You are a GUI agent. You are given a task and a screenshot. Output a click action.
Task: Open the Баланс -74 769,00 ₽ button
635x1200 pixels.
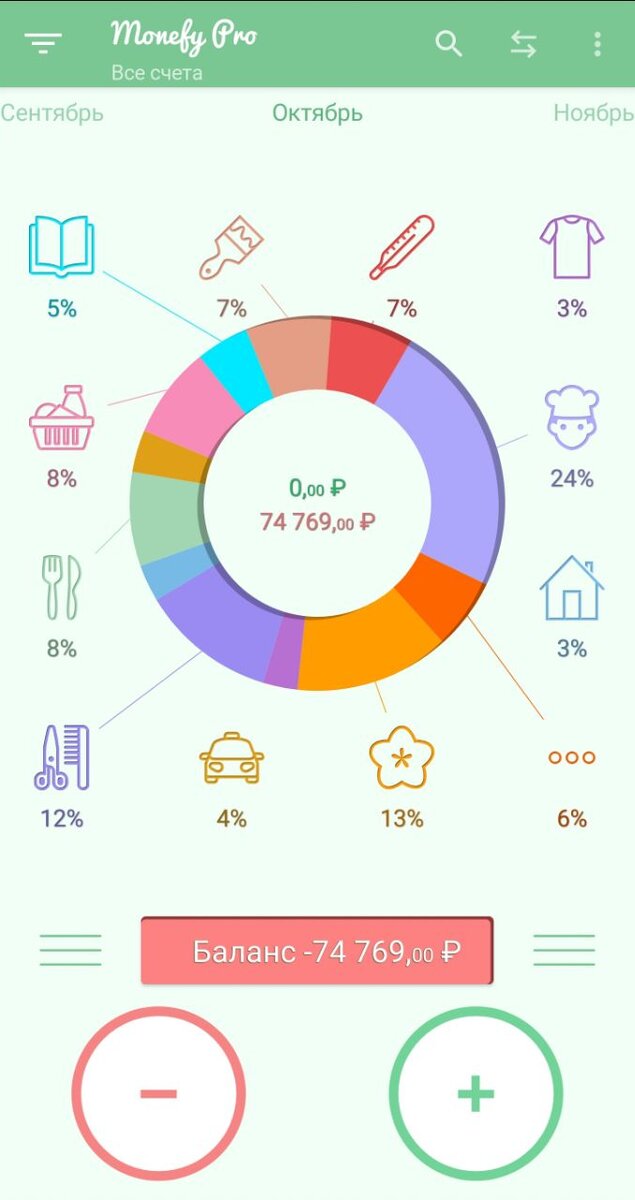point(317,950)
